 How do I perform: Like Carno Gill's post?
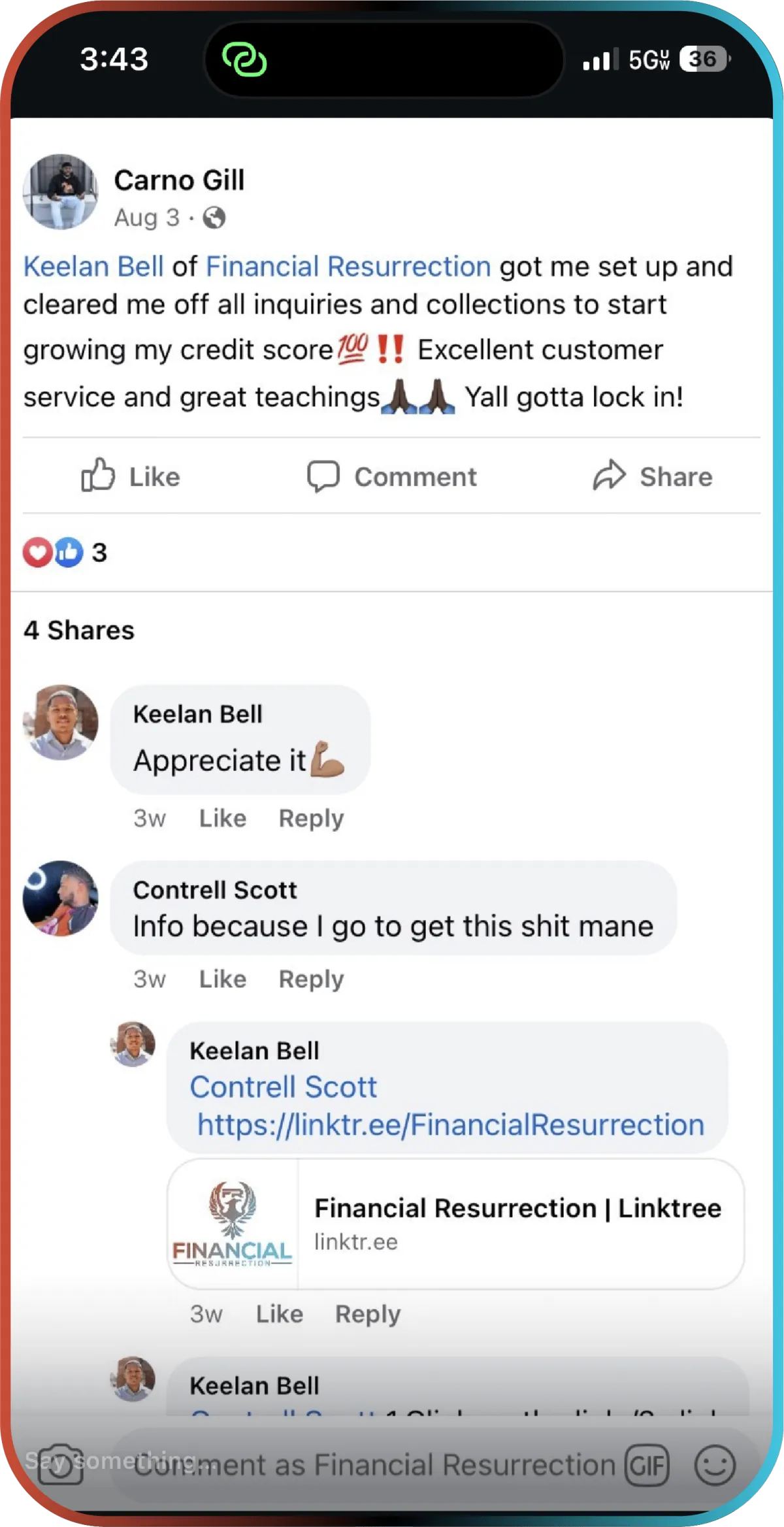point(130,476)
